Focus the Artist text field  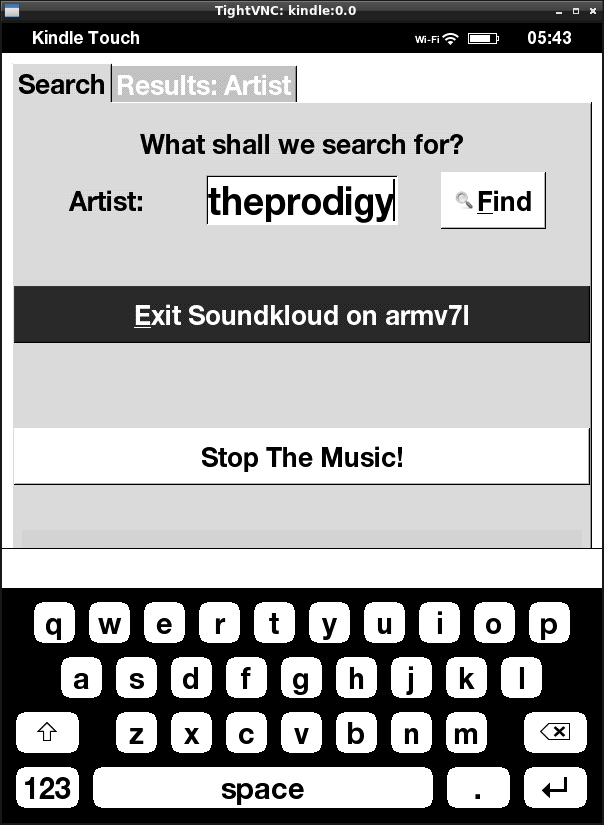(301, 202)
